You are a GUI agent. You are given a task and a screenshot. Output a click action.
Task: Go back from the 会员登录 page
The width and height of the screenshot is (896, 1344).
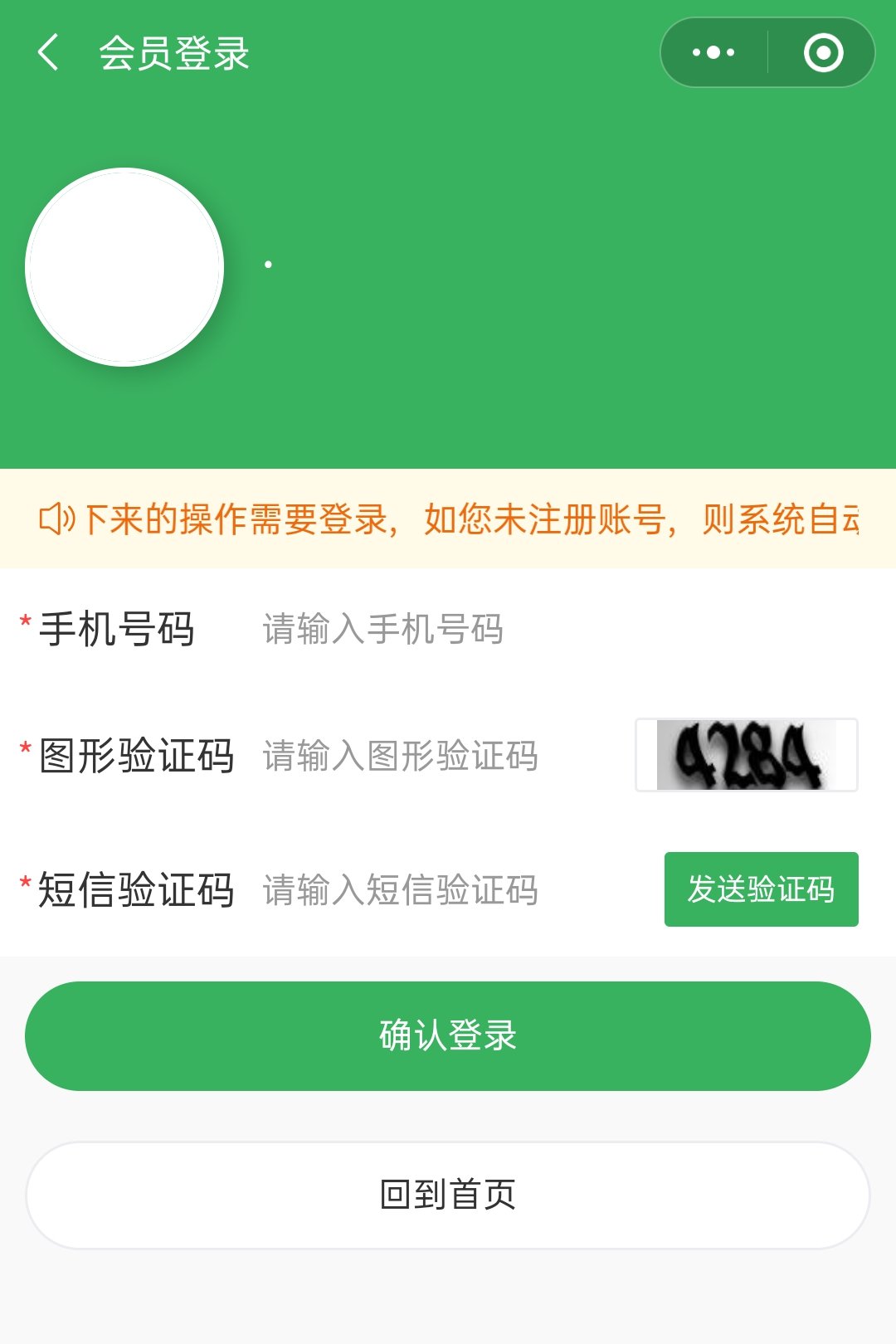pyautogui.click(x=49, y=53)
